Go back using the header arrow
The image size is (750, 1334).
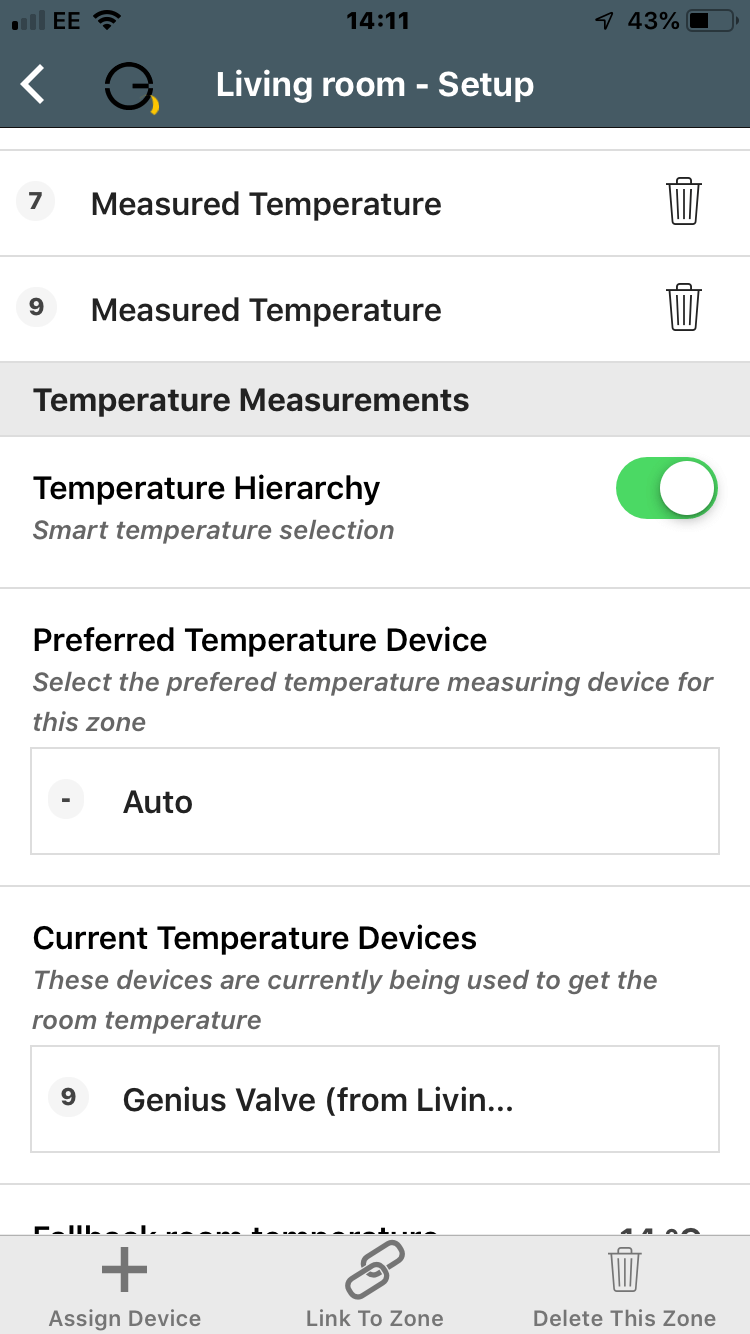(33, 85)
